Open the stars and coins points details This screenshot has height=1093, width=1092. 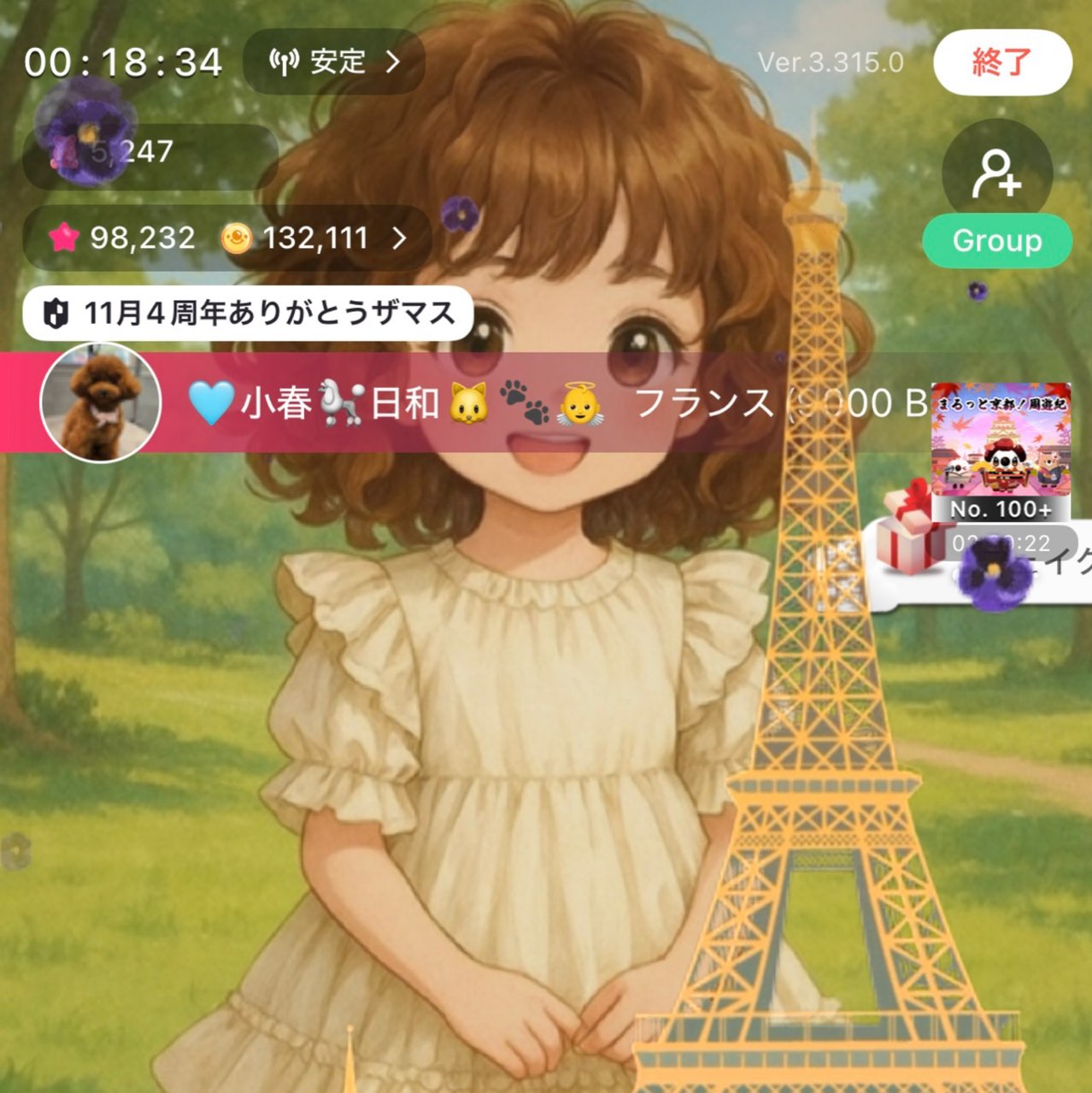coord(226,238)
